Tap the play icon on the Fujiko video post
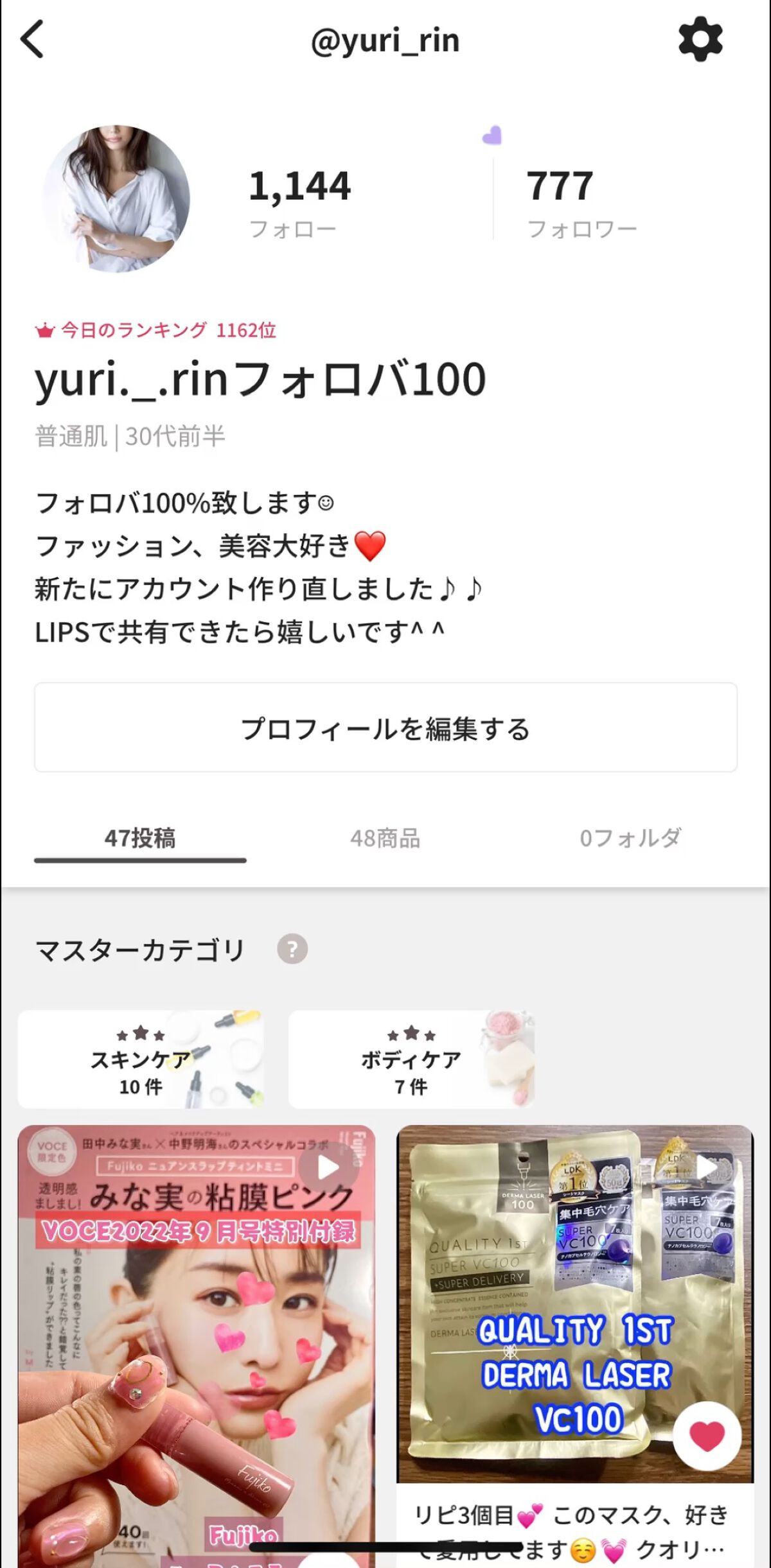Screen dimensions: 771x1568 click(329, 1167)
